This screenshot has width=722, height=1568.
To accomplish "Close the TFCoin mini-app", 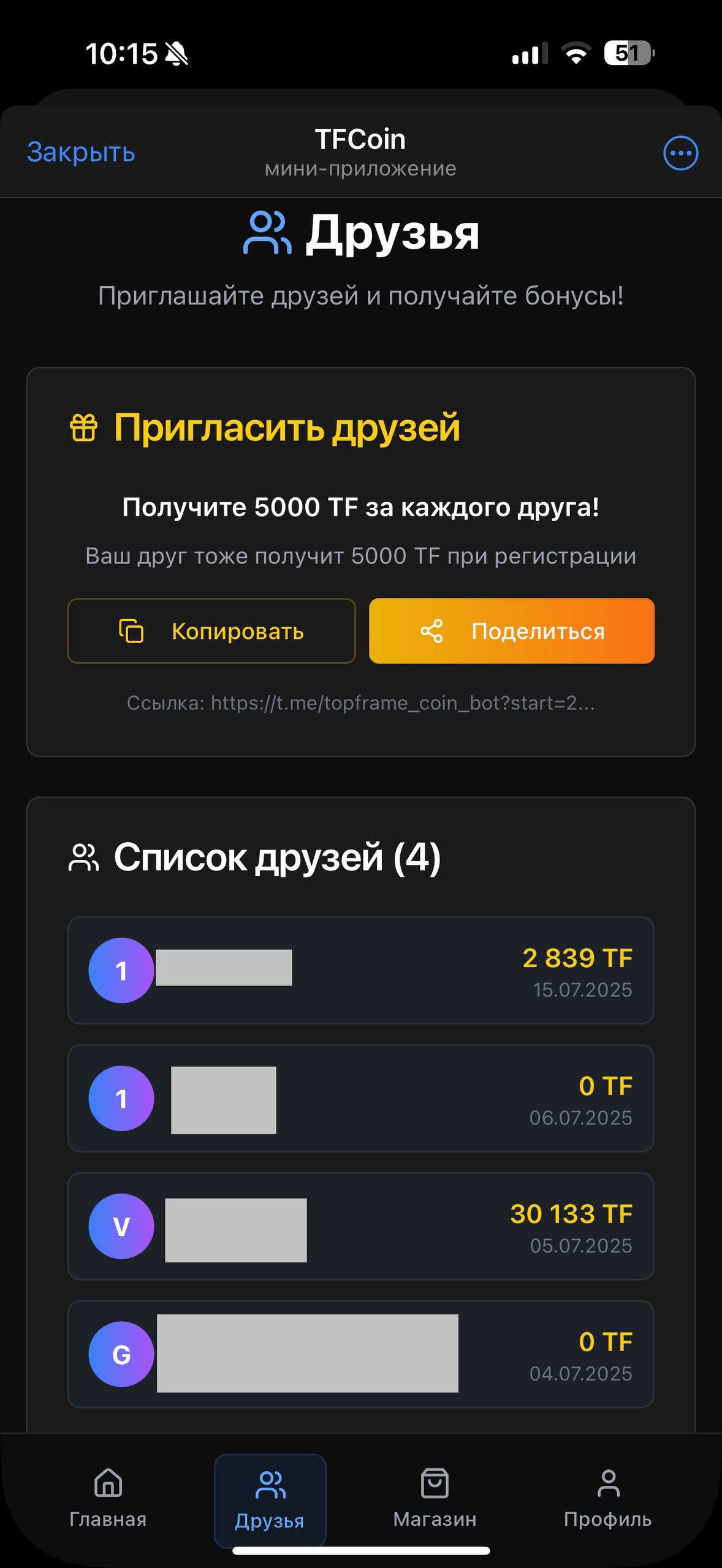I will click(x=81, y=153).
